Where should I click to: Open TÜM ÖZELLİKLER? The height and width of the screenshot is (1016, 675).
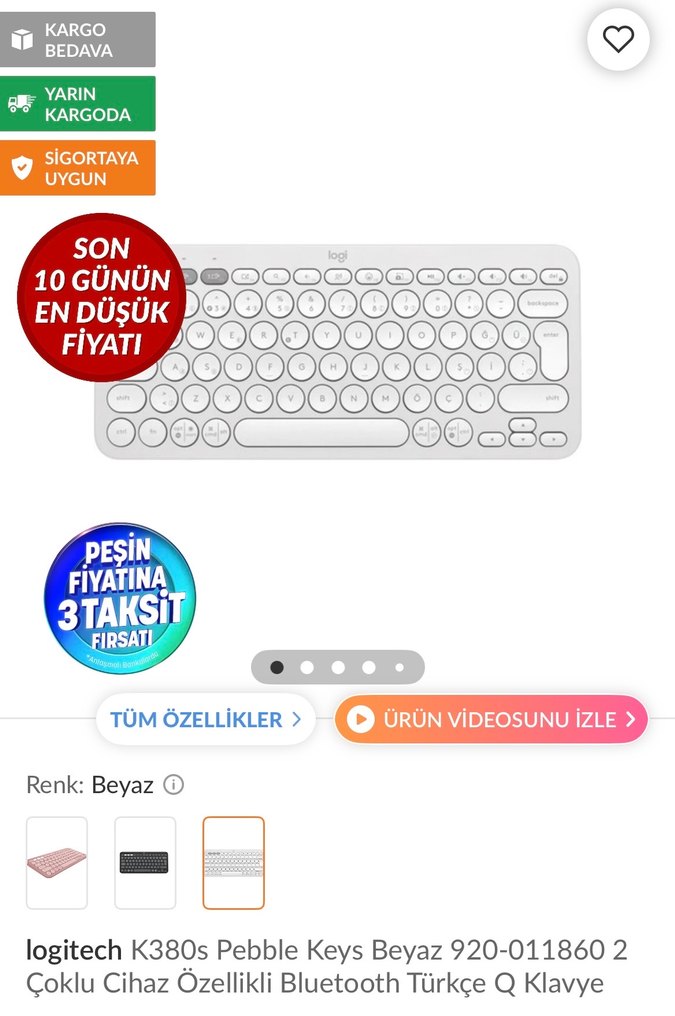(x=206, y=719)
